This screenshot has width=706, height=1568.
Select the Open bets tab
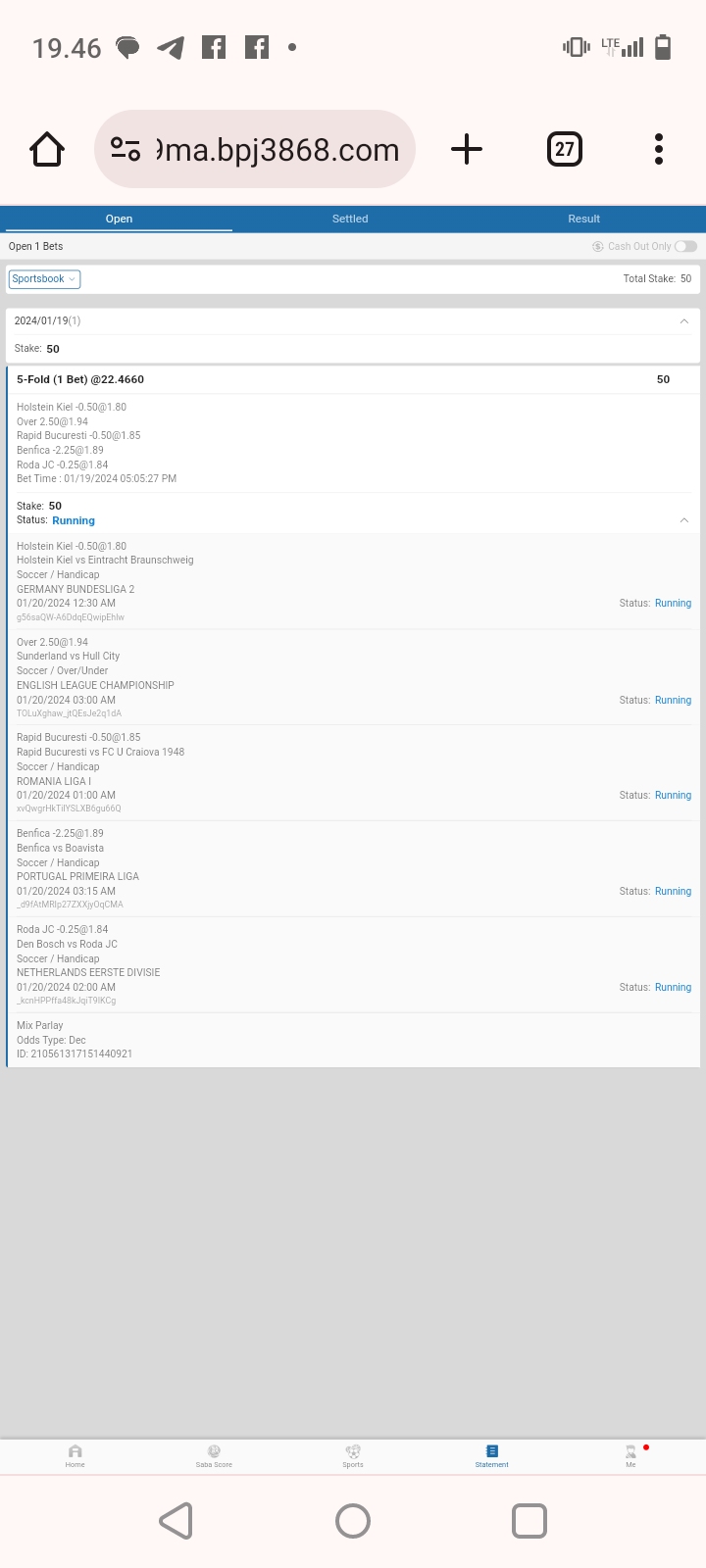click(119, 219)
